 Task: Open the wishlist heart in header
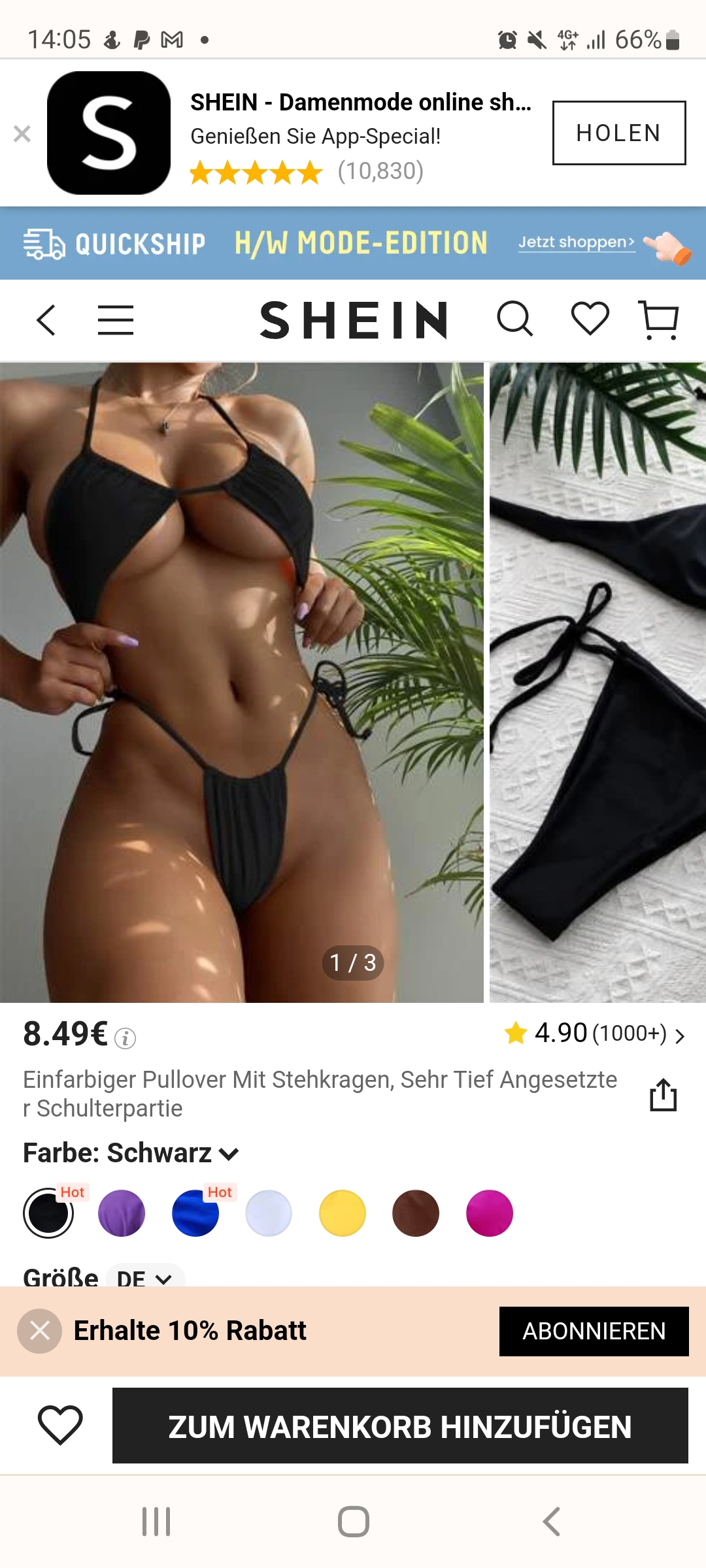(x=590, y=319)
